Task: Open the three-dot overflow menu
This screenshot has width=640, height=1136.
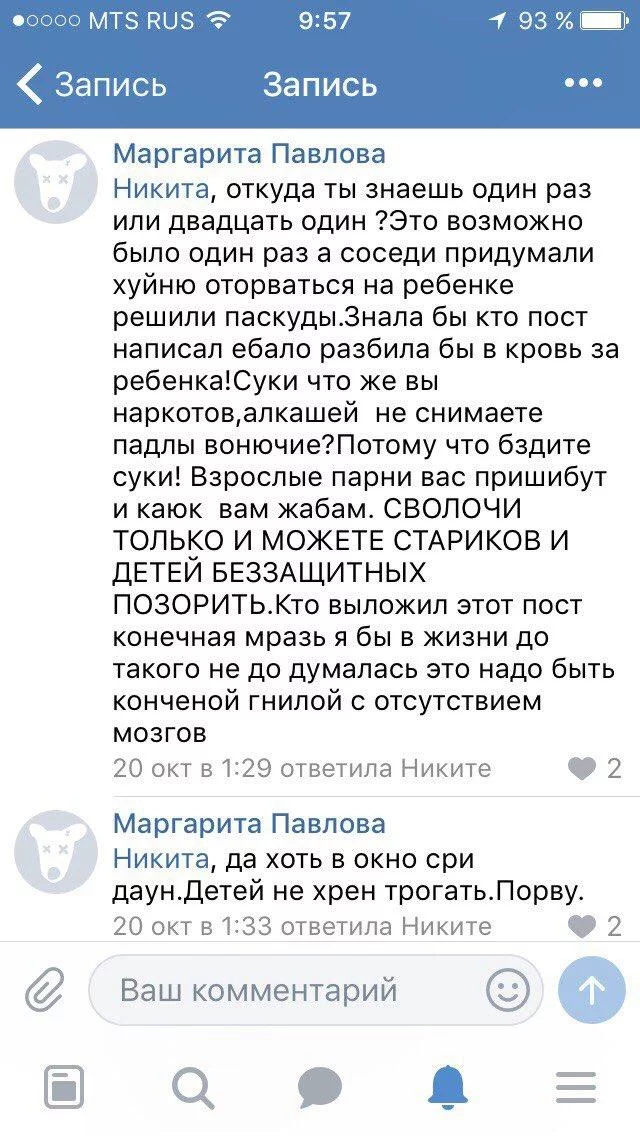Action: (583, 83)
